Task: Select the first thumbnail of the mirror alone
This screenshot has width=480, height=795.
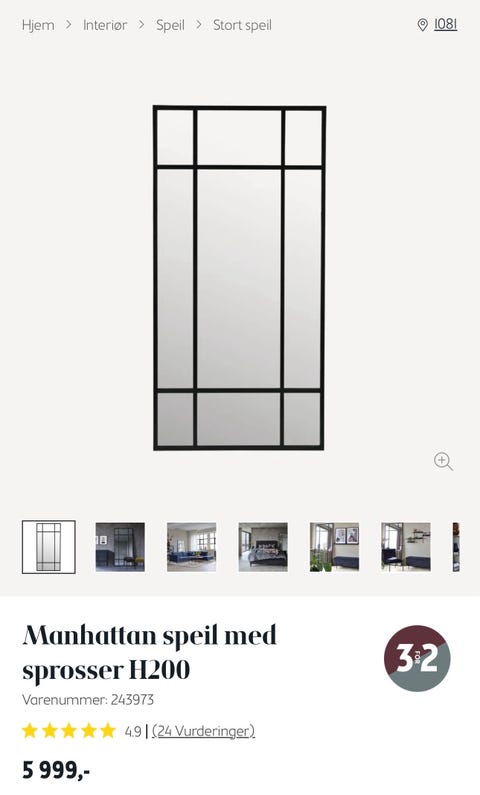Action: pyautogui.click(x=49, y=547)
